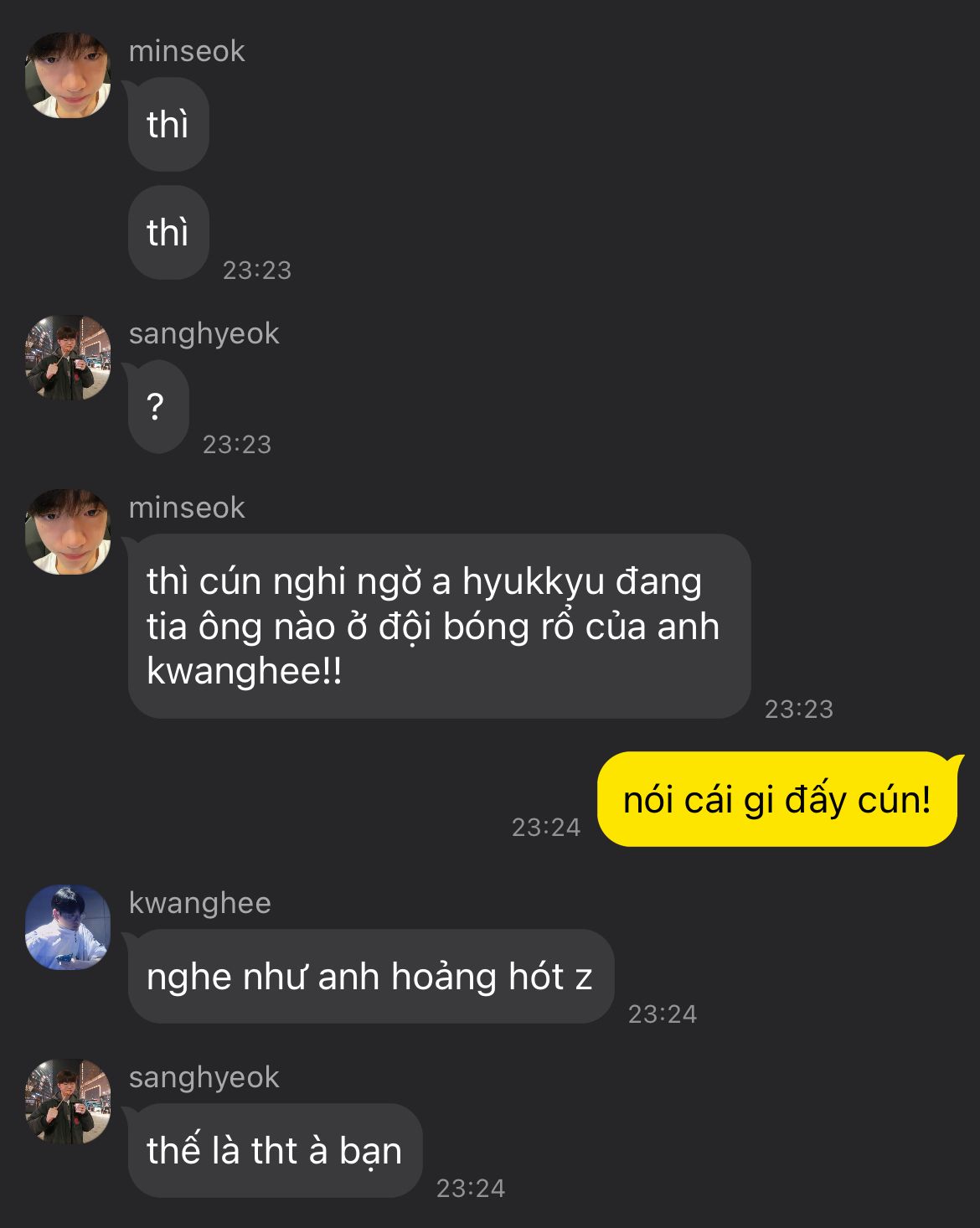This screenshot has height=1228, width=980.
Task: View kwanghee's profile picture
Action: [68, 927]
